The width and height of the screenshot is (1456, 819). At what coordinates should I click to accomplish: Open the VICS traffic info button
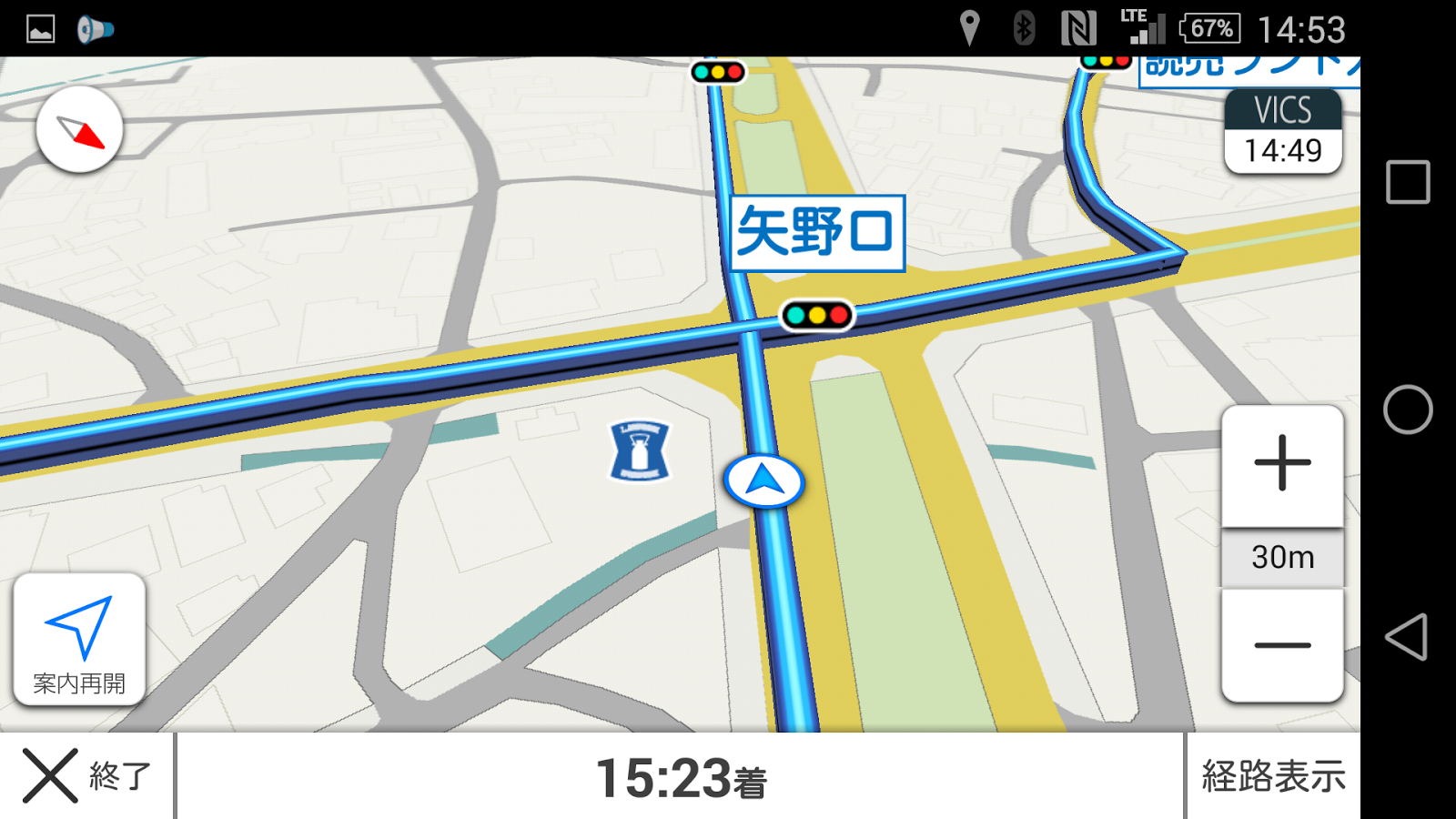point(1283,132)
